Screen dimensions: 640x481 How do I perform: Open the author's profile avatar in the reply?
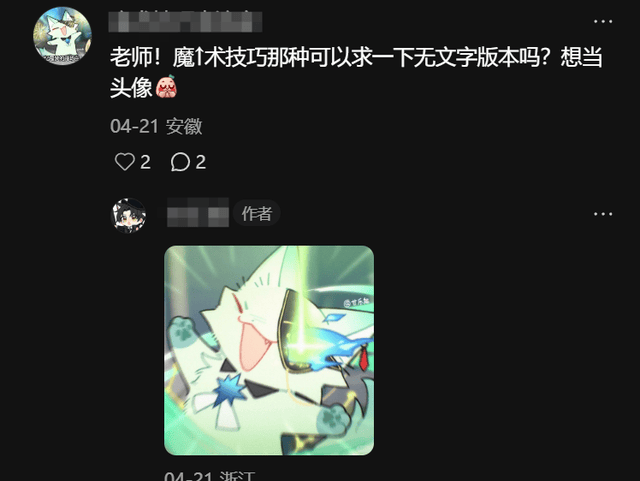(128, 215)
